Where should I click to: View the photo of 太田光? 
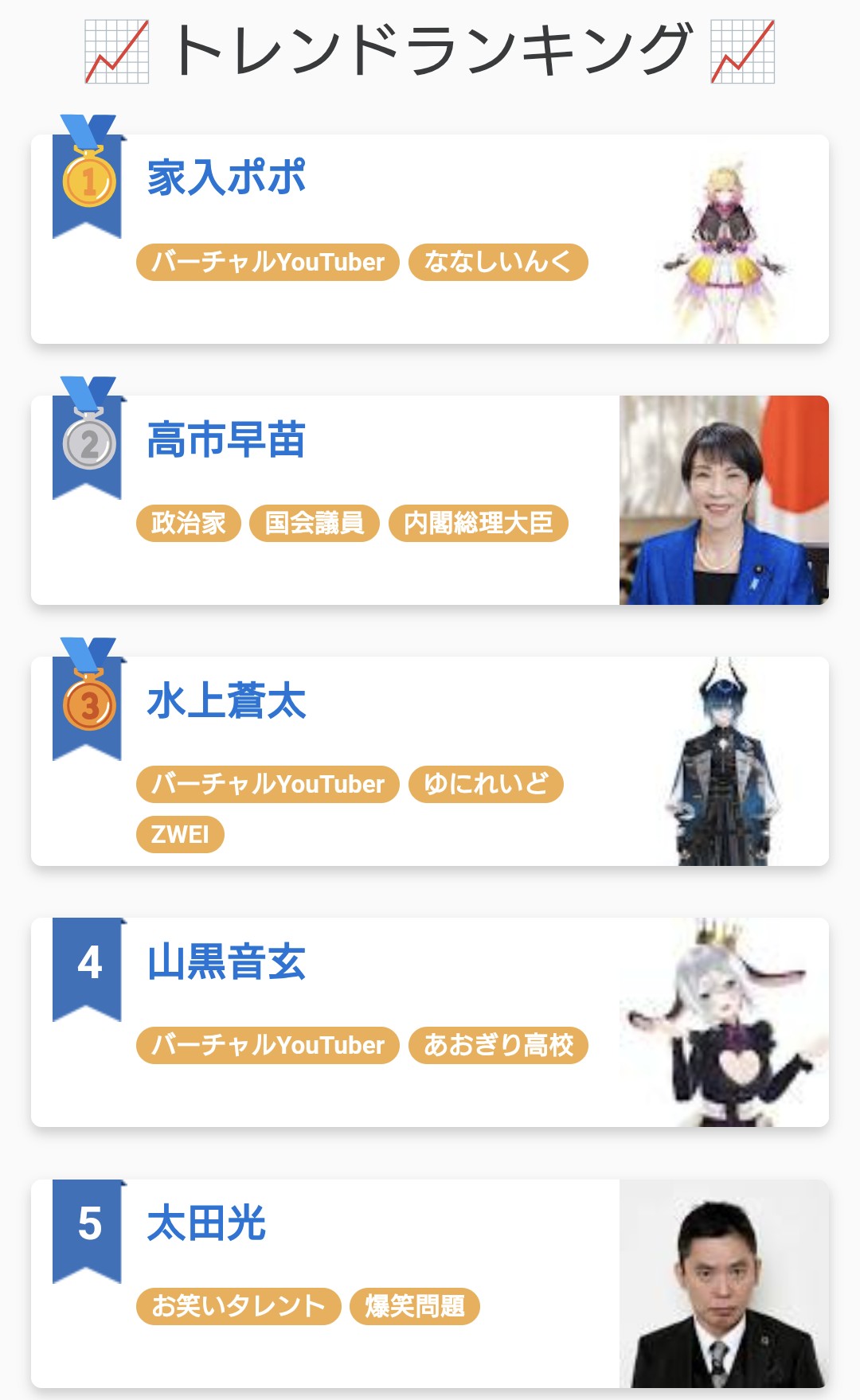724,1284
